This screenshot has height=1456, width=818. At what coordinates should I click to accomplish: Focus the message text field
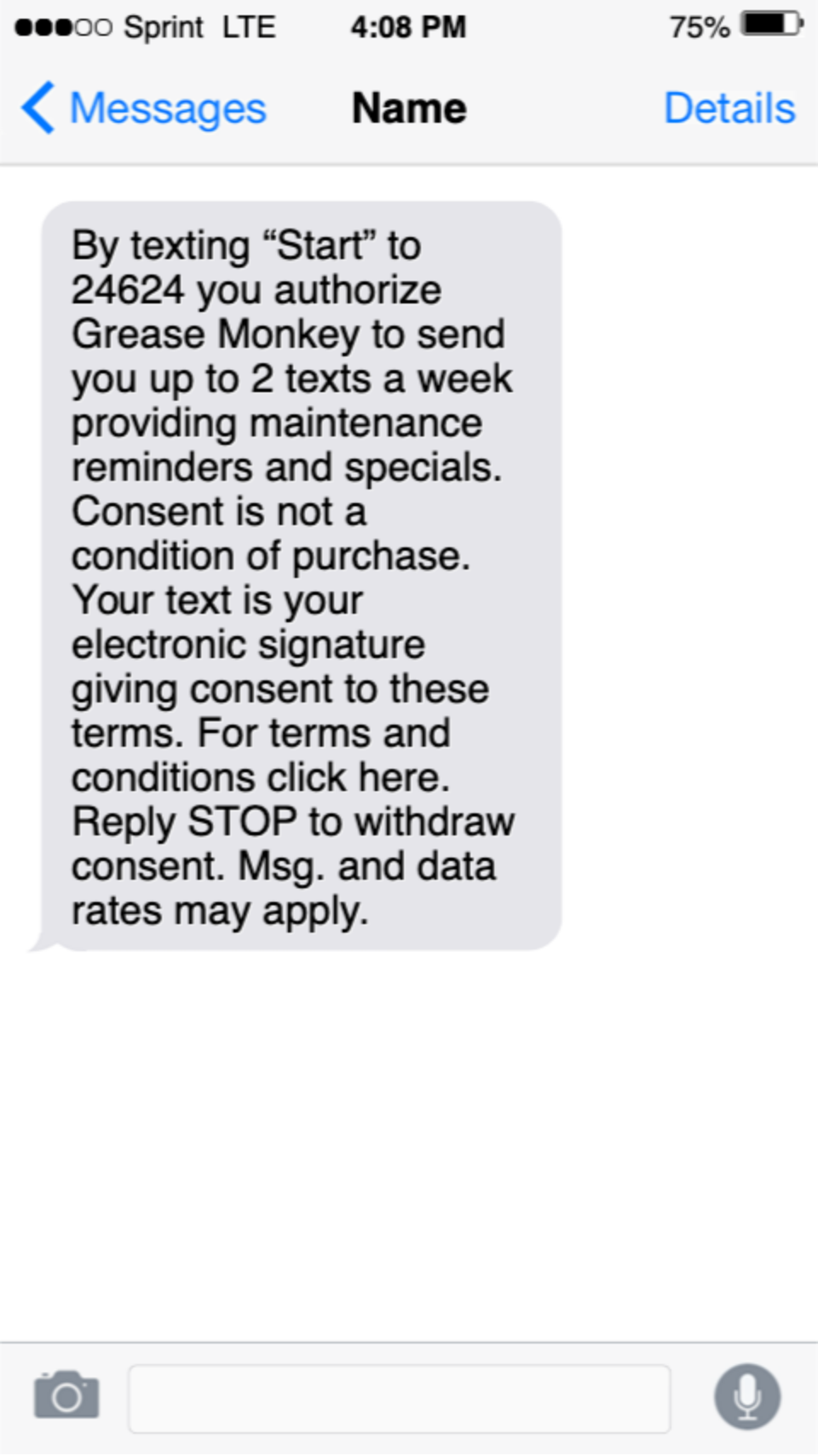(399, 1398)
